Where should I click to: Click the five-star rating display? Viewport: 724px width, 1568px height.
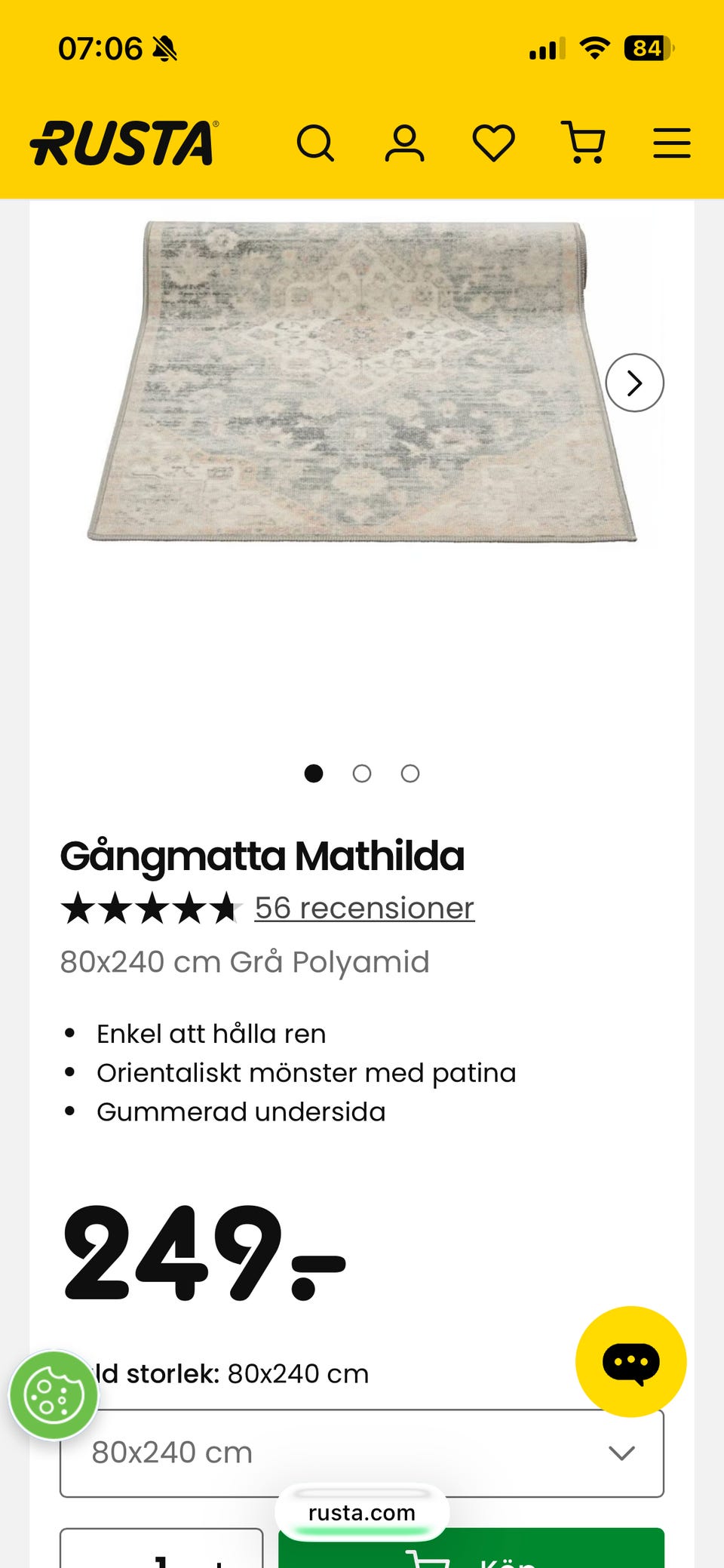[x=151, y=908]
